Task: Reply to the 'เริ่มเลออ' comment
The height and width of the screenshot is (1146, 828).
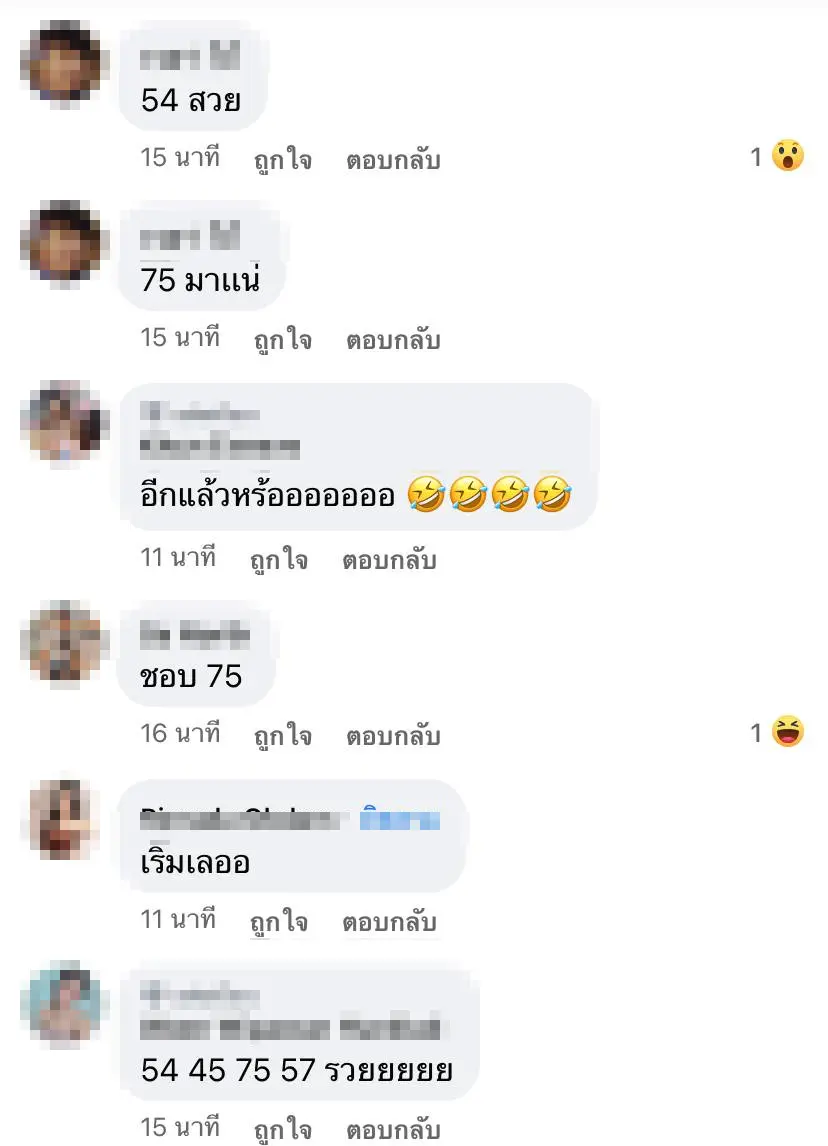Action: click(x=389, y=922)
